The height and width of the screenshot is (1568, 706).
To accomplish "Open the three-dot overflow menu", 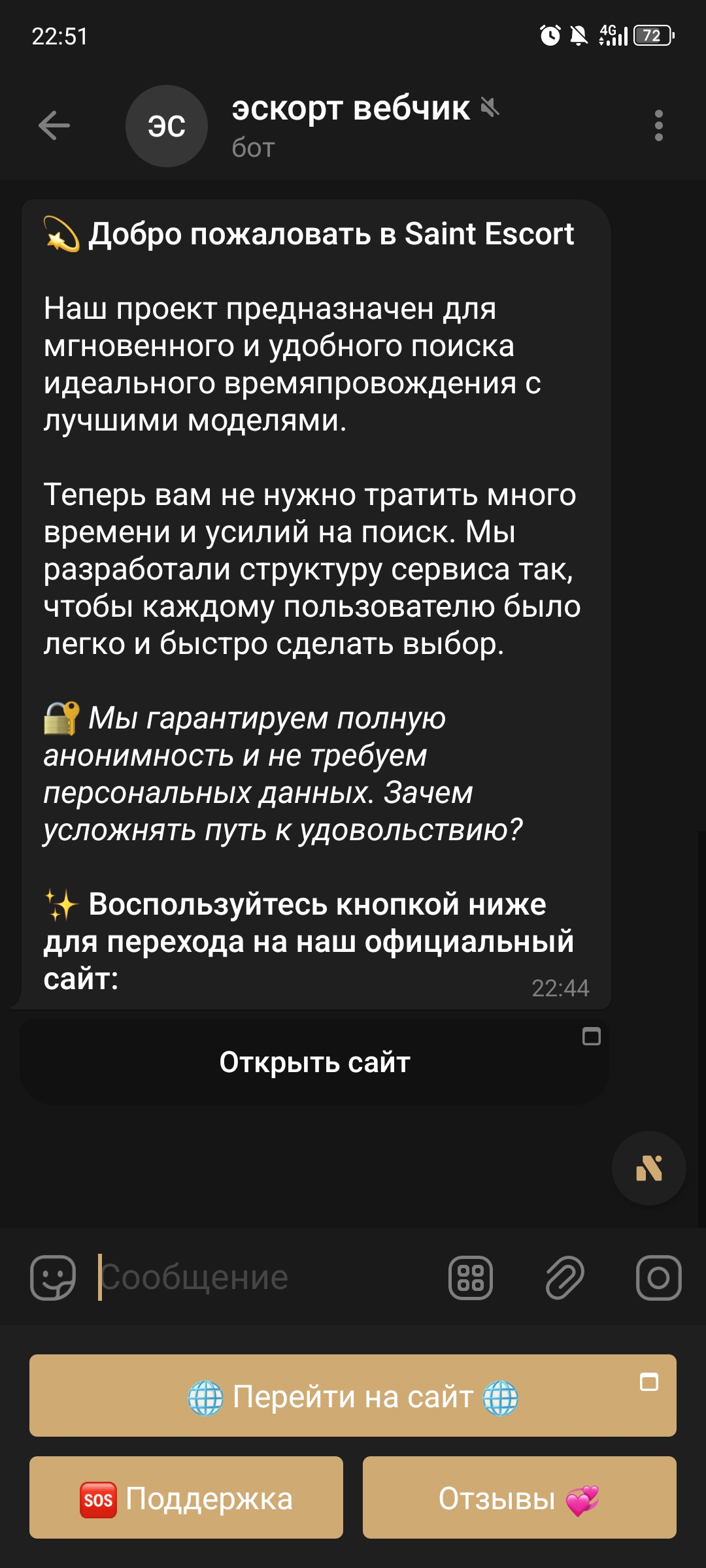I will [x=658, y=125].
